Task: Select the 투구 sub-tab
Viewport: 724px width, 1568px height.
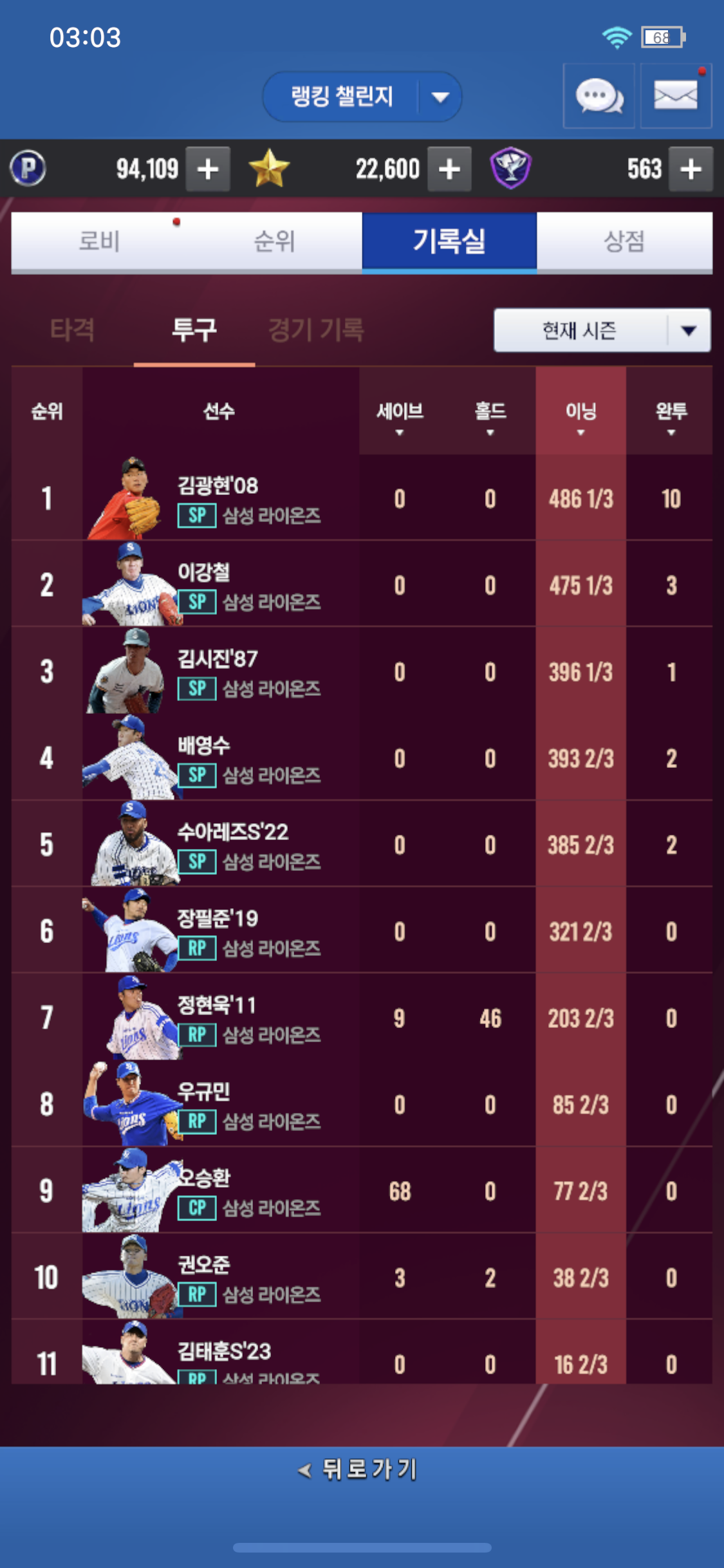Action: pyautogui.click(x=194, y=330)
